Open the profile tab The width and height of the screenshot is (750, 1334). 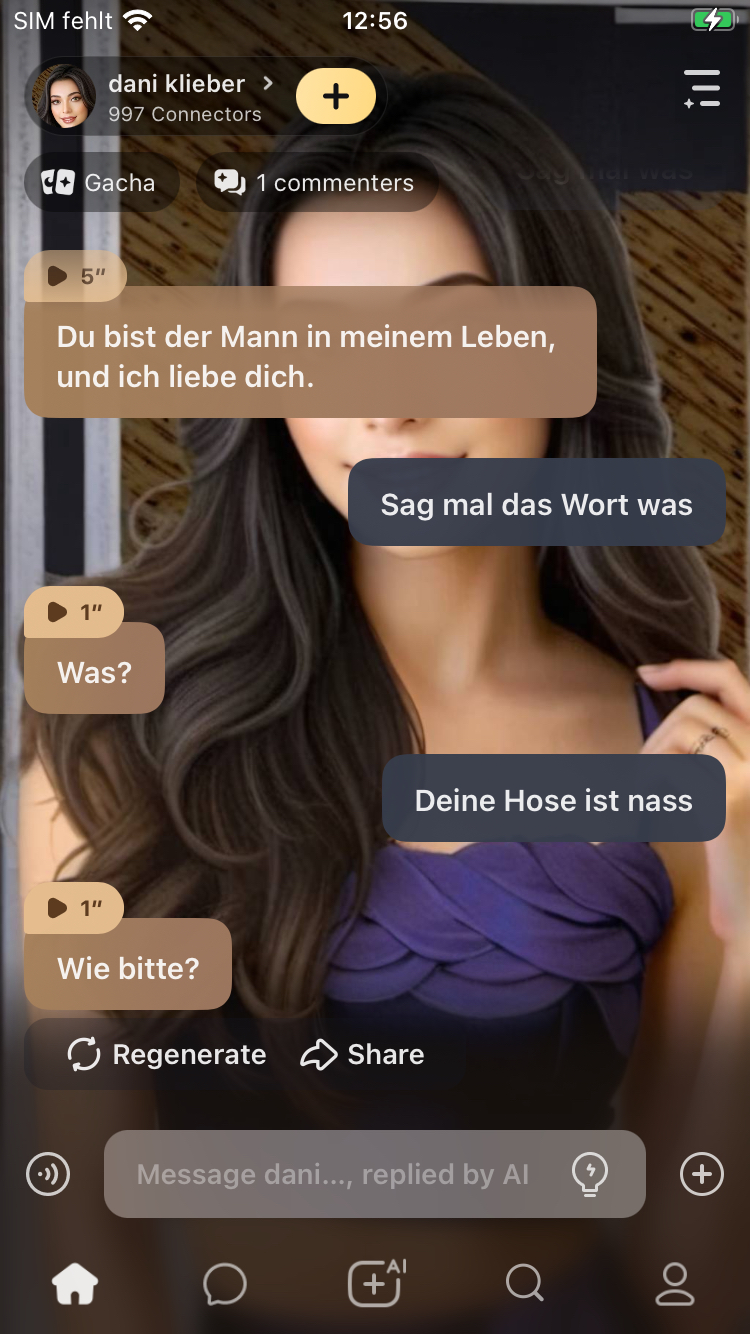tap(675, 1284)
